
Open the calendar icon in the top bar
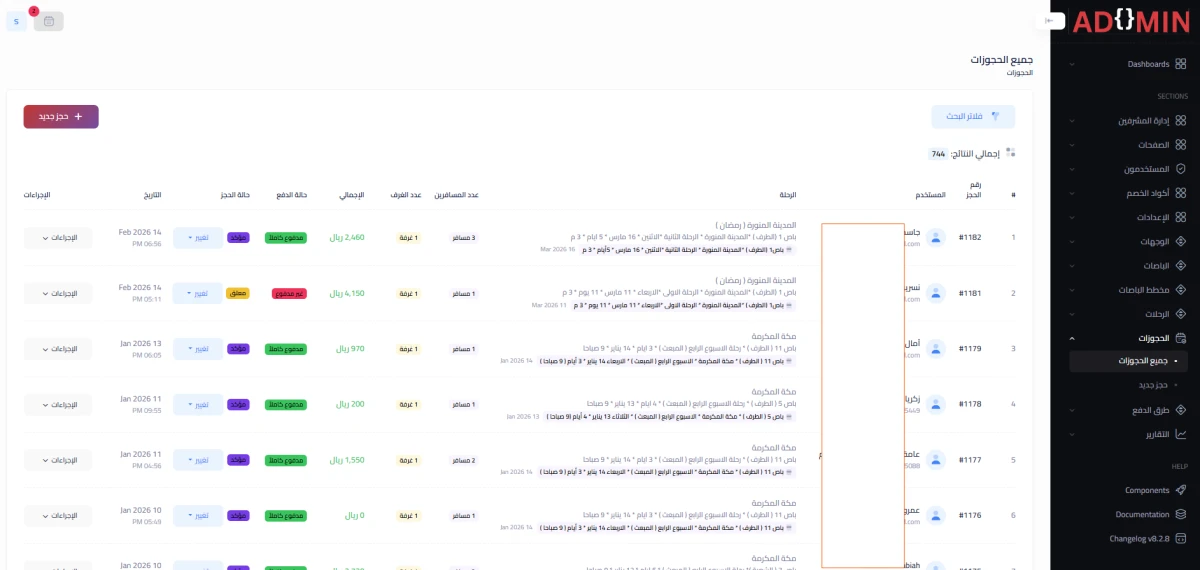(x=48, y=21)
